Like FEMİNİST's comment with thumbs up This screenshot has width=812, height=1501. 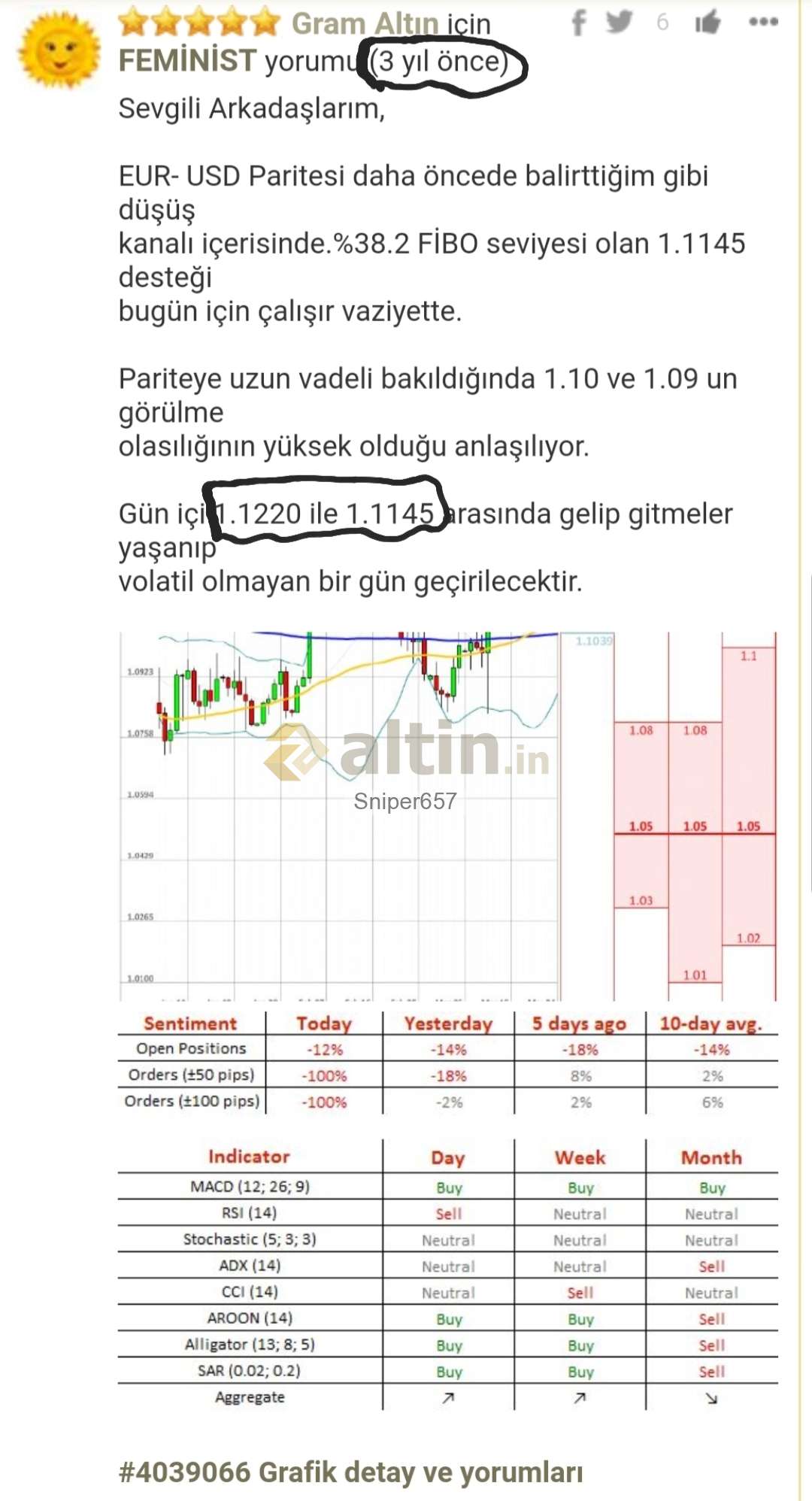707,23
